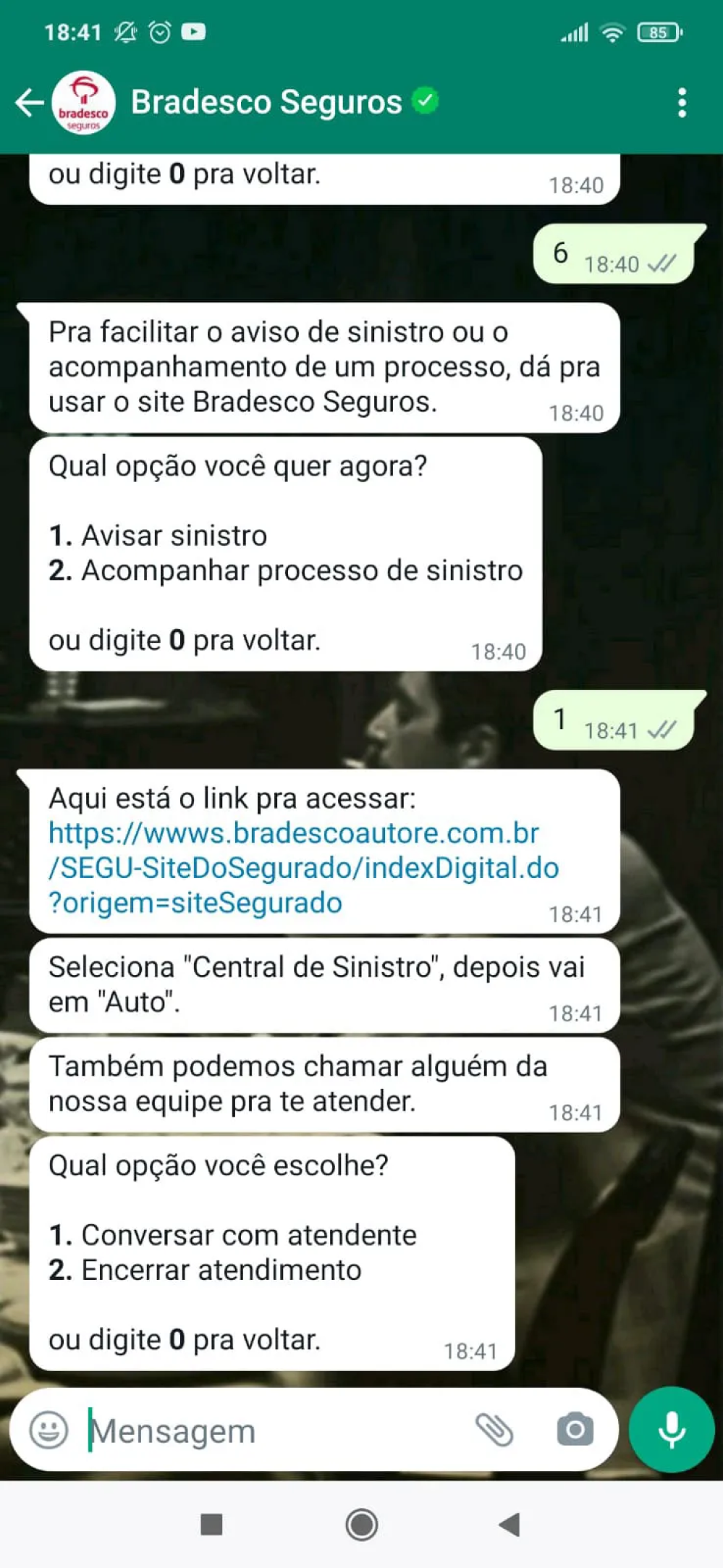723x1568 pixels.
Task: Open the camera from message bar
Action: 575,1430
